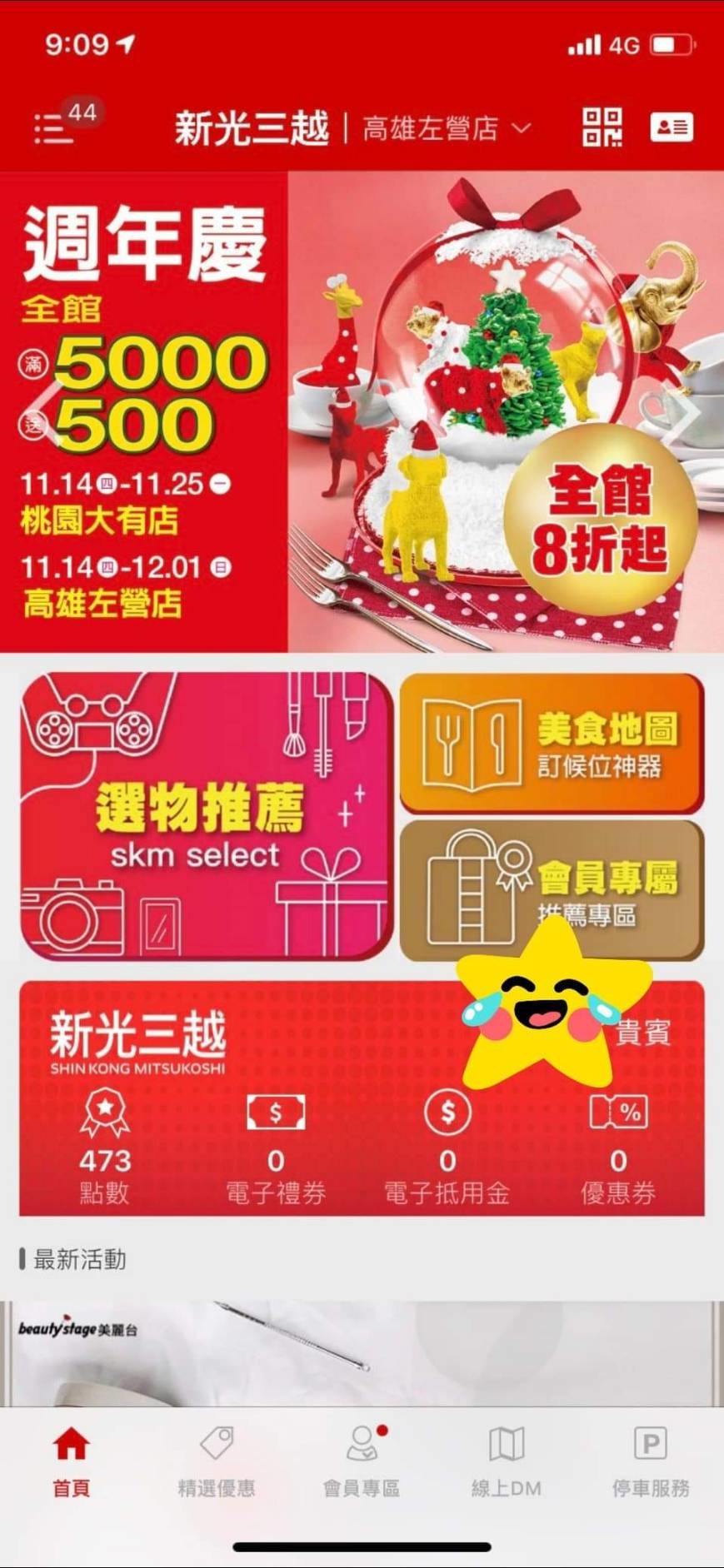Switch to the 首頁 home tab
The height and width of the screenshot is (1568, 724).
[72, 1462]
